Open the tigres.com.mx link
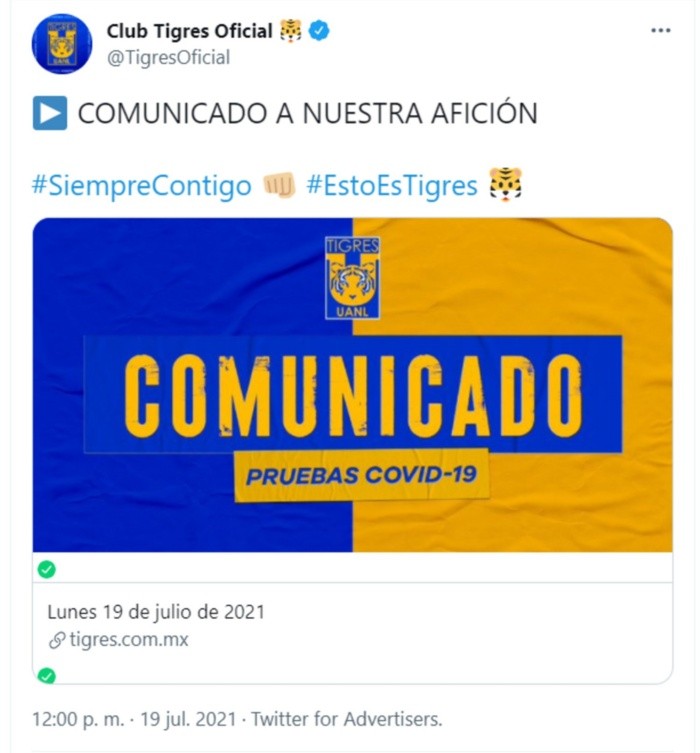700x753 pixels. point(128,640)
